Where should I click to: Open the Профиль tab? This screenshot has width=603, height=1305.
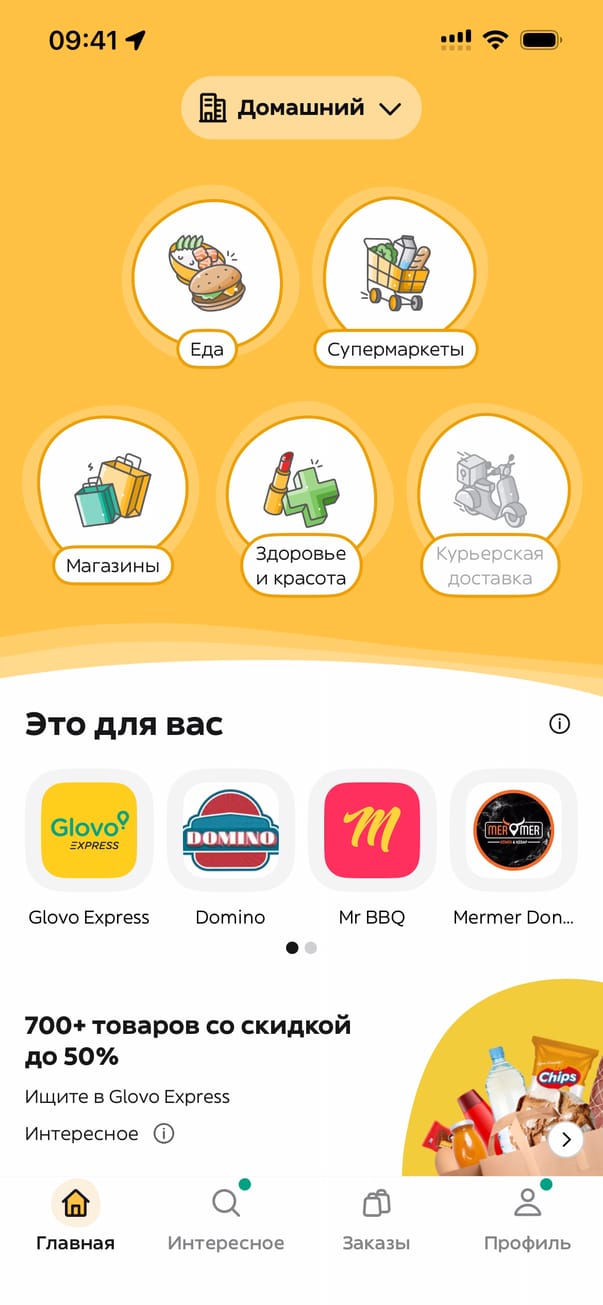[x=527, y=1217]
